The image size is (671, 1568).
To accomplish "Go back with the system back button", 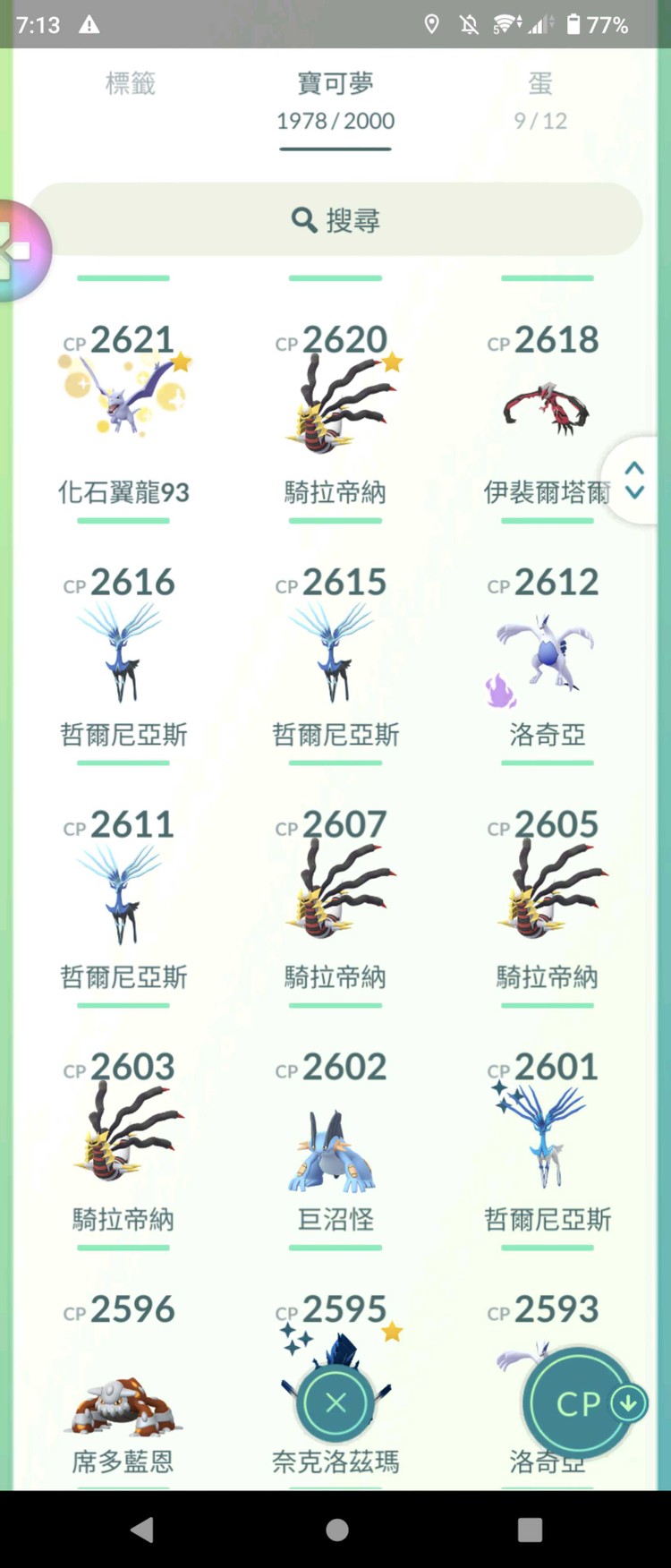I will pyautogui.click(x=142, y=1530).
